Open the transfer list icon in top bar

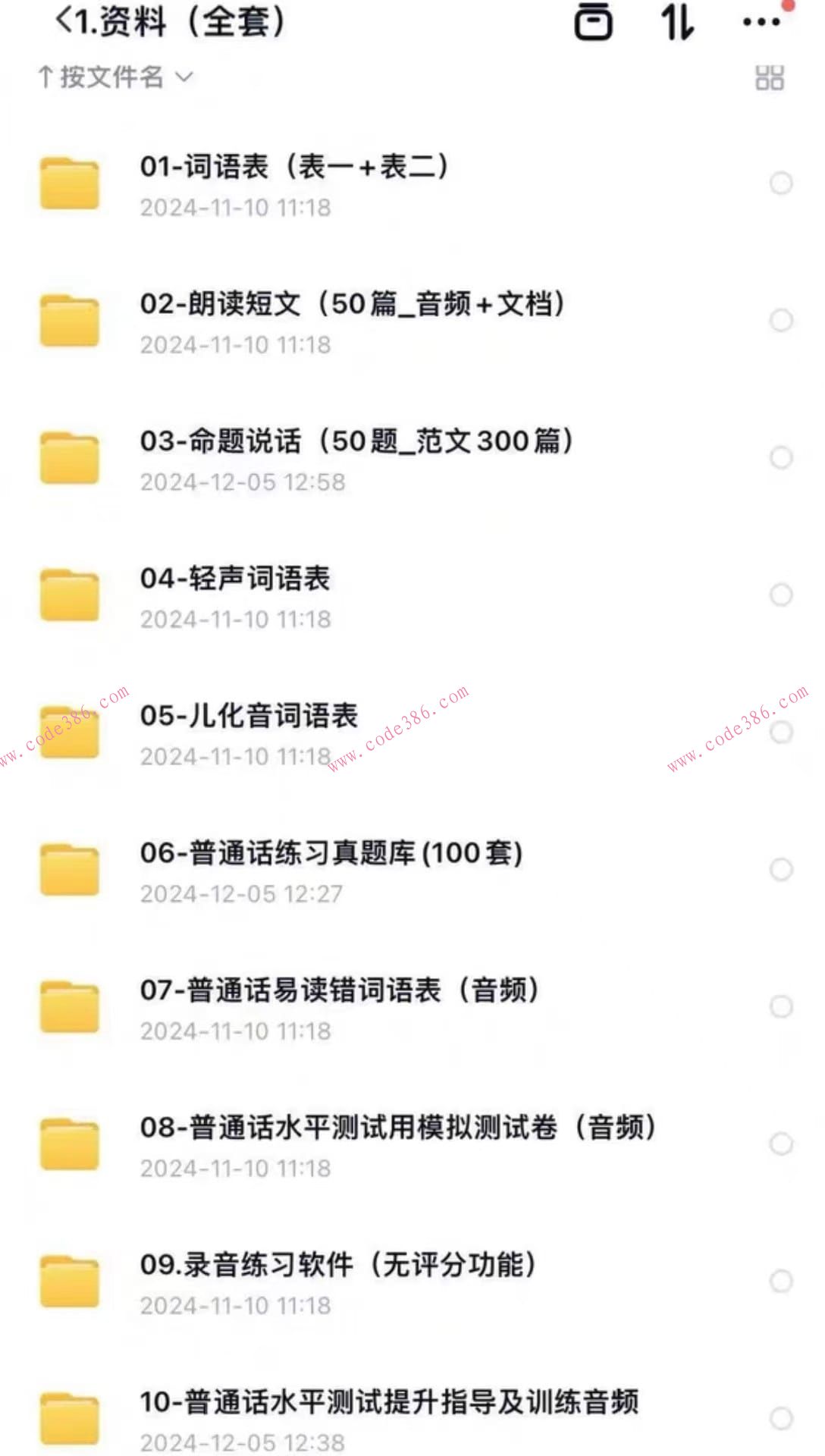594,23
